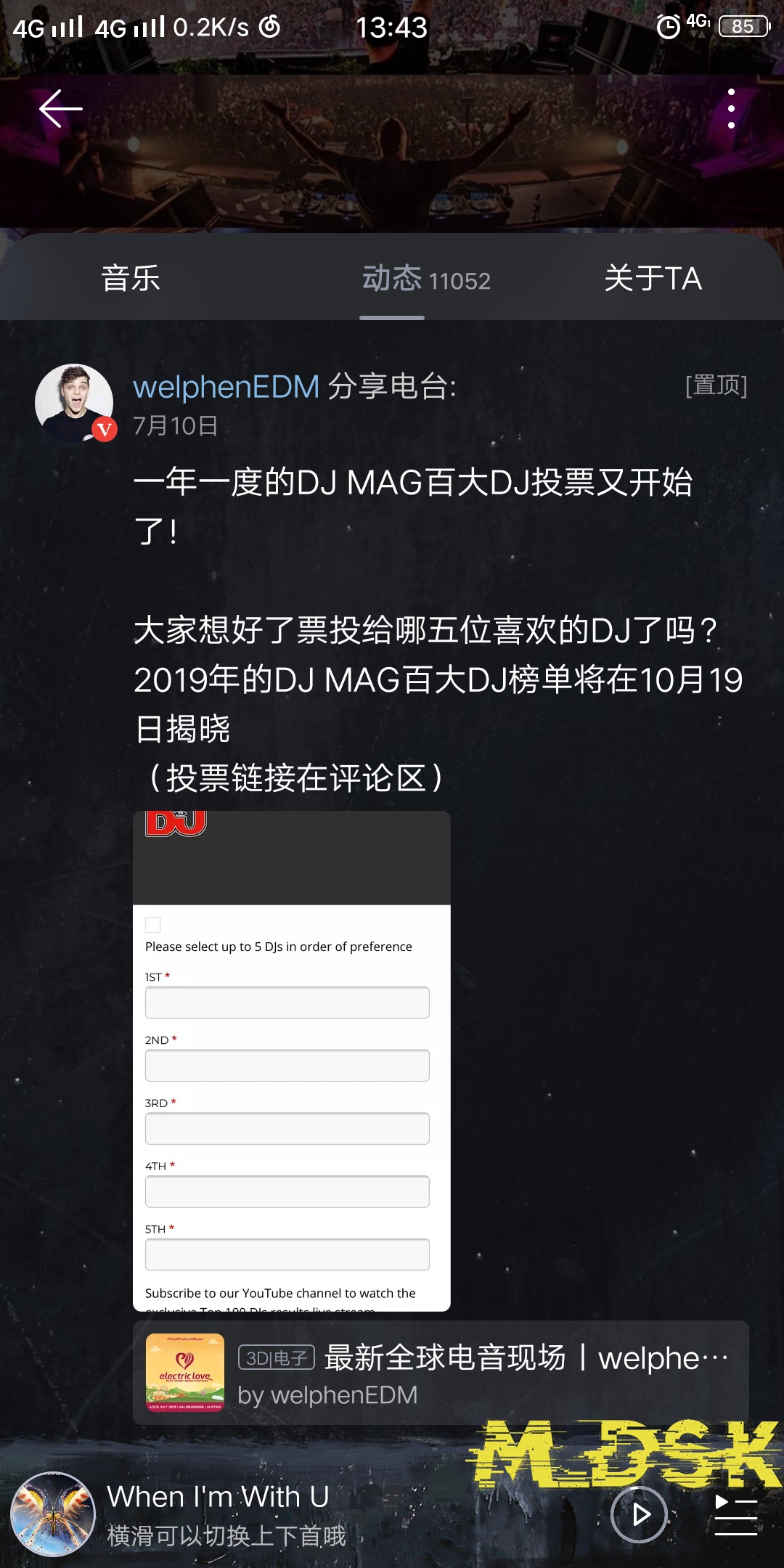The image size is (784, 1568).
Task: Open shared radio 最新全球电音现场 card
Action: (441, 1373)
